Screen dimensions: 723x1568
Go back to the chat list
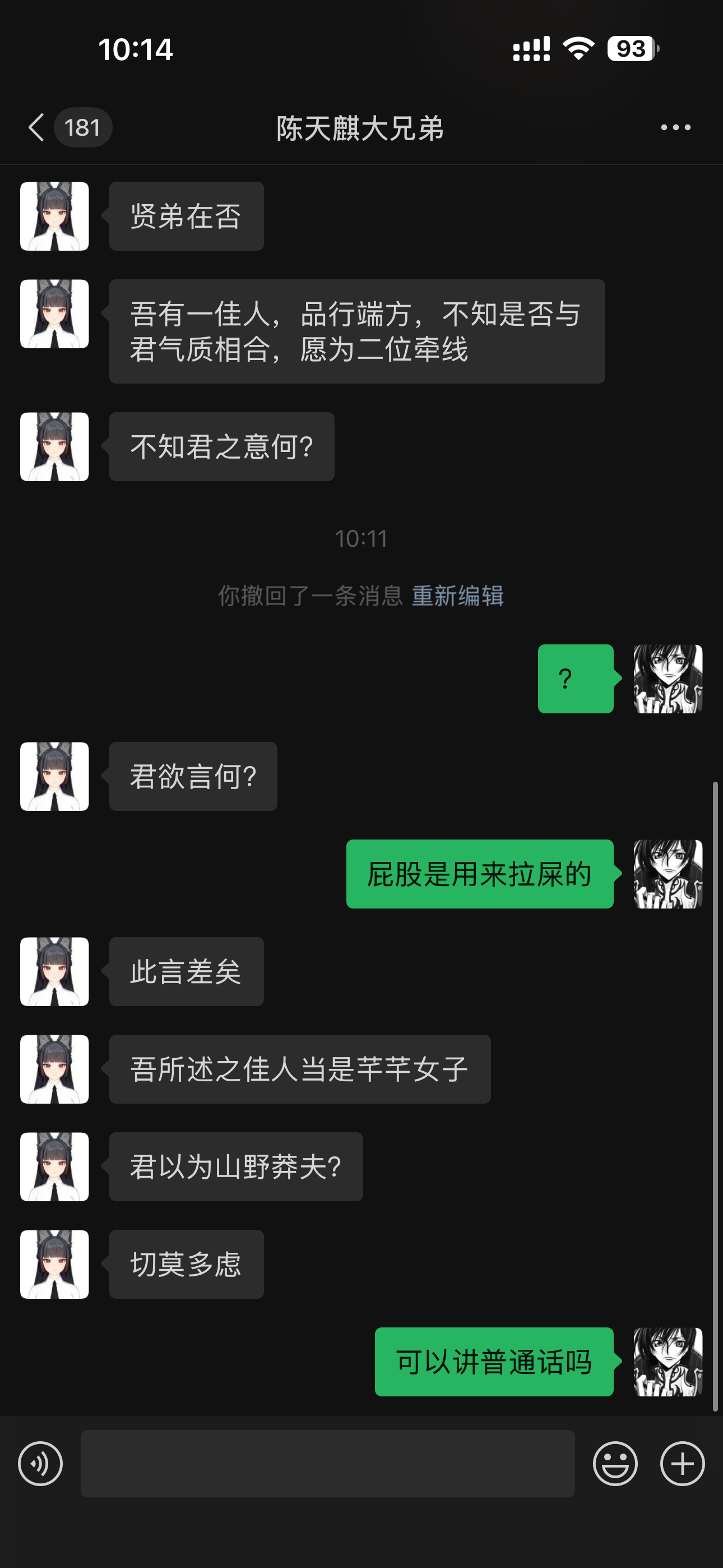[36, 127]
